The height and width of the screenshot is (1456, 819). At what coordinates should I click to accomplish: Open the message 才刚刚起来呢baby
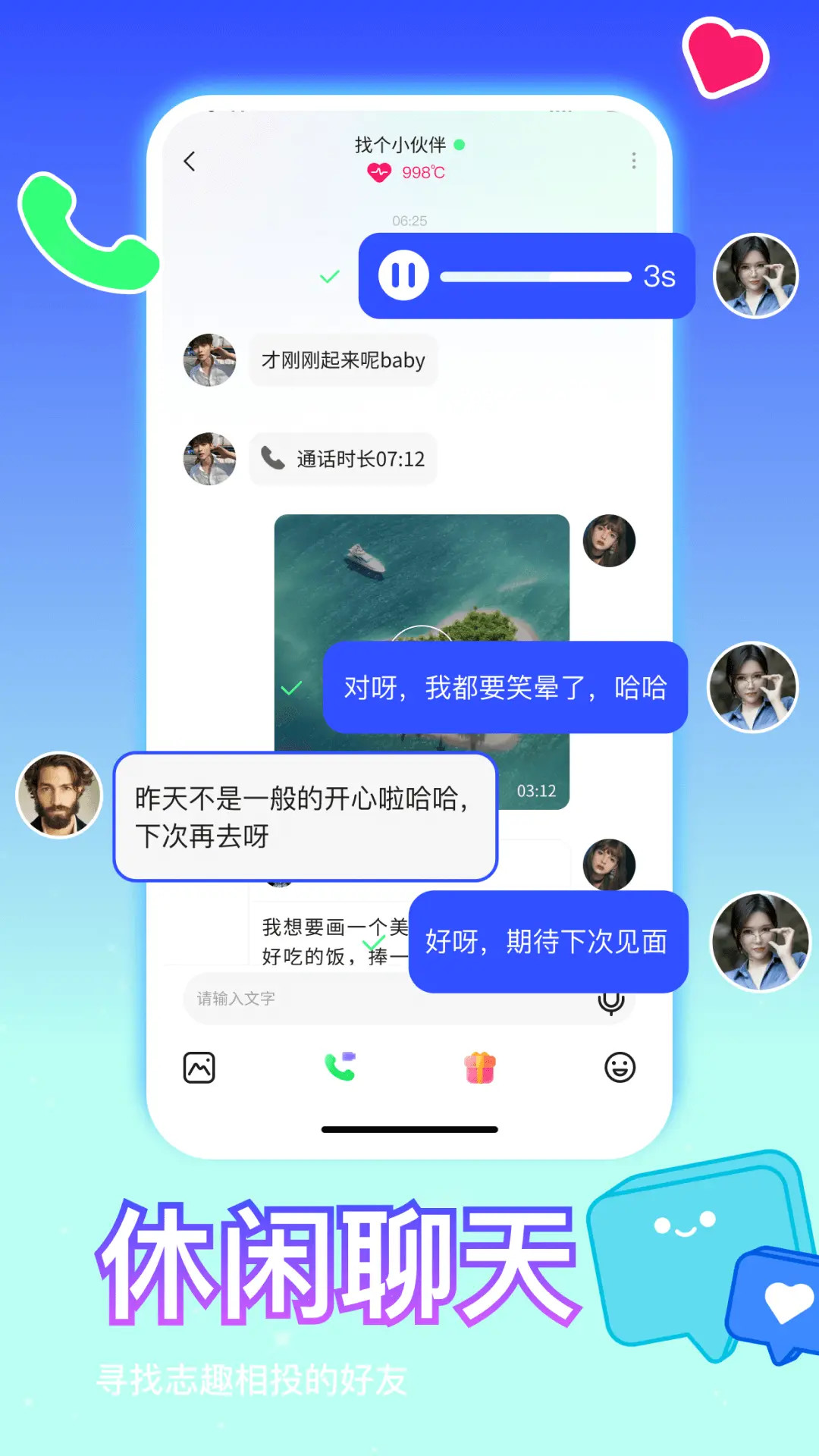pos(342,360)
